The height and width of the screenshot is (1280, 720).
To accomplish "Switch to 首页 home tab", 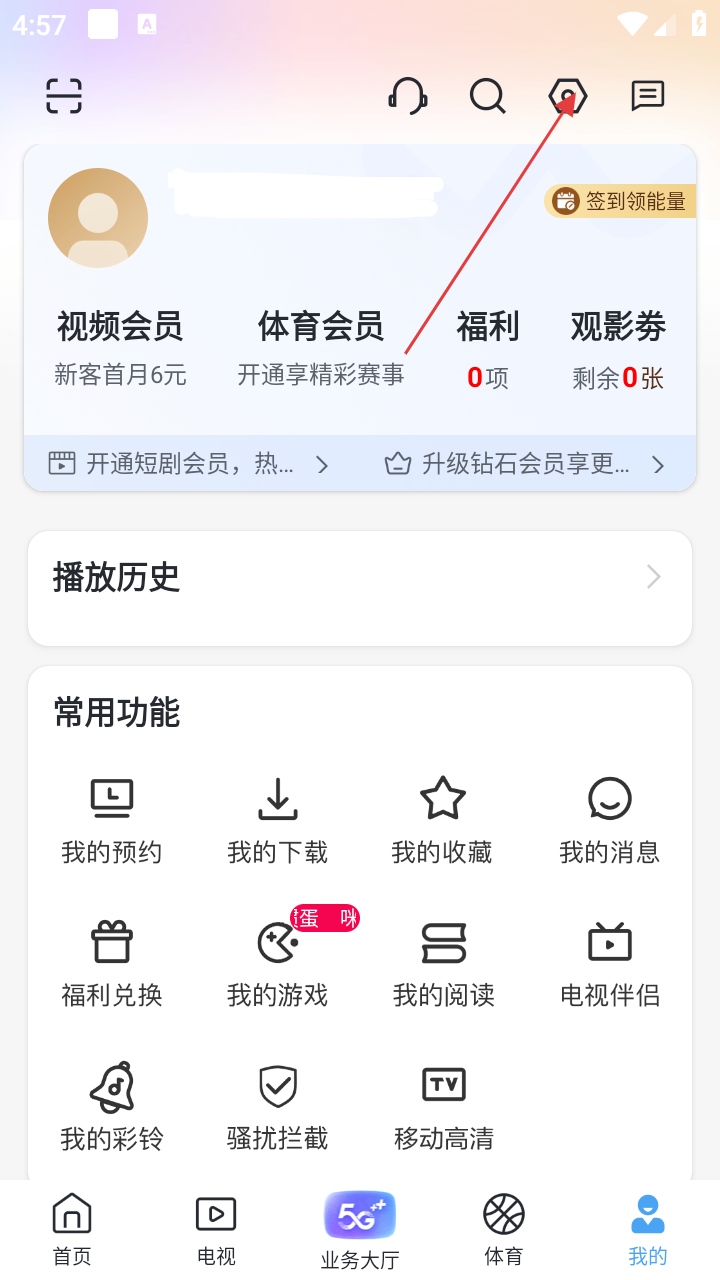I will pos(72,1230).
